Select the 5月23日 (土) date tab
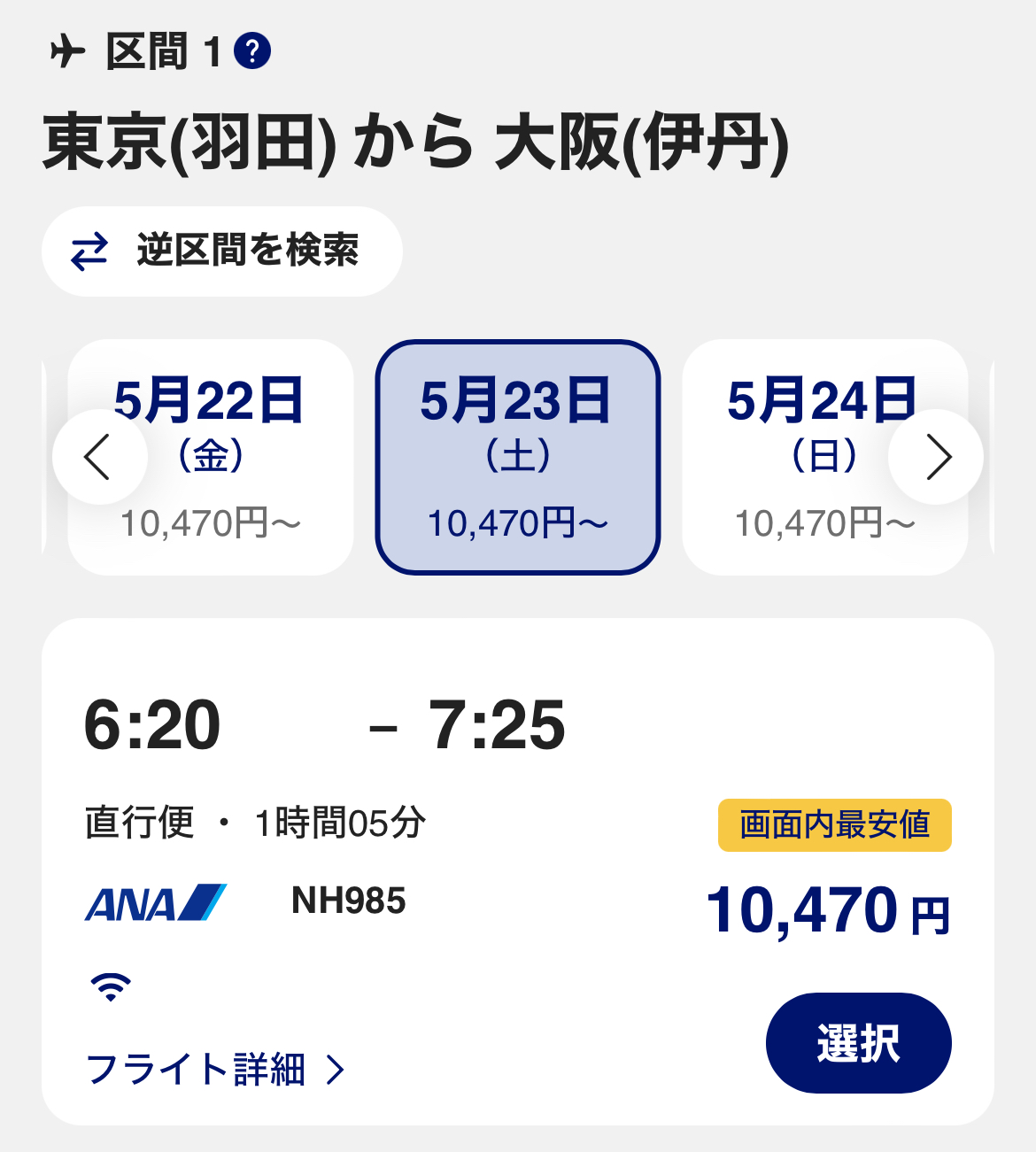This screenshot has width=1036, height=1152. 518,458
